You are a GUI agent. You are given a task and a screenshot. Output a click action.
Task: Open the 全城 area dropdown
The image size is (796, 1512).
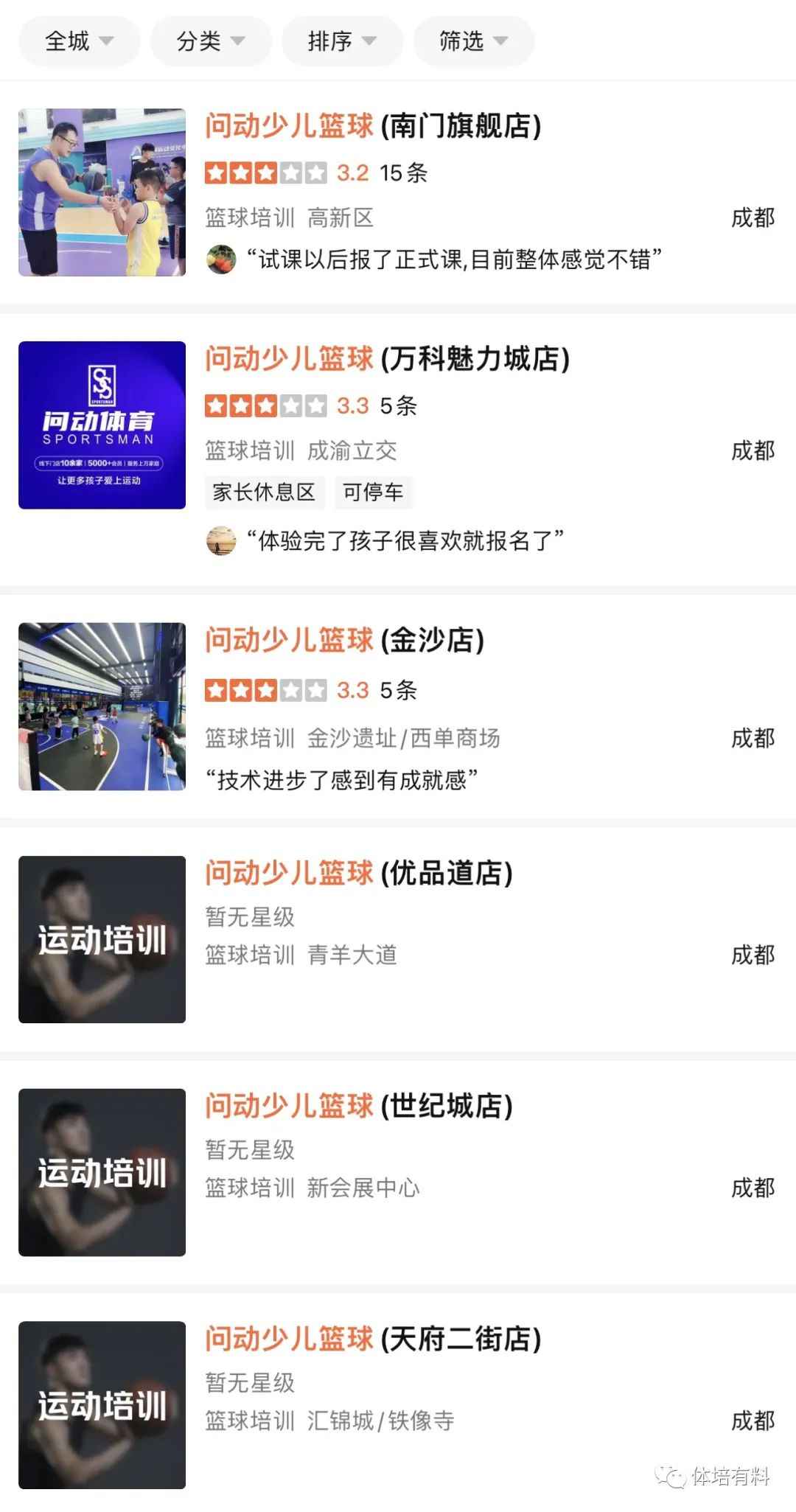coord(79,41)
